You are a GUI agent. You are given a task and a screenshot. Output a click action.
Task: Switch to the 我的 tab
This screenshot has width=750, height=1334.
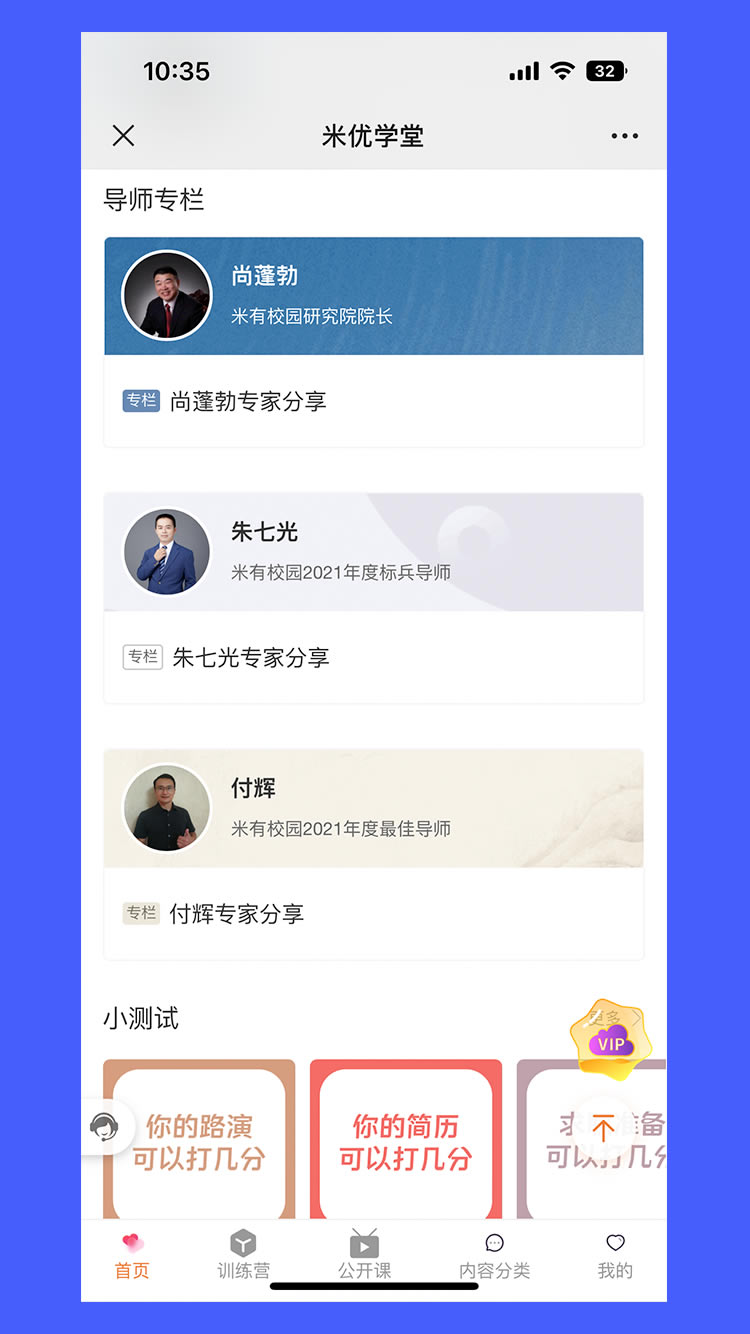click(615, 1256)
